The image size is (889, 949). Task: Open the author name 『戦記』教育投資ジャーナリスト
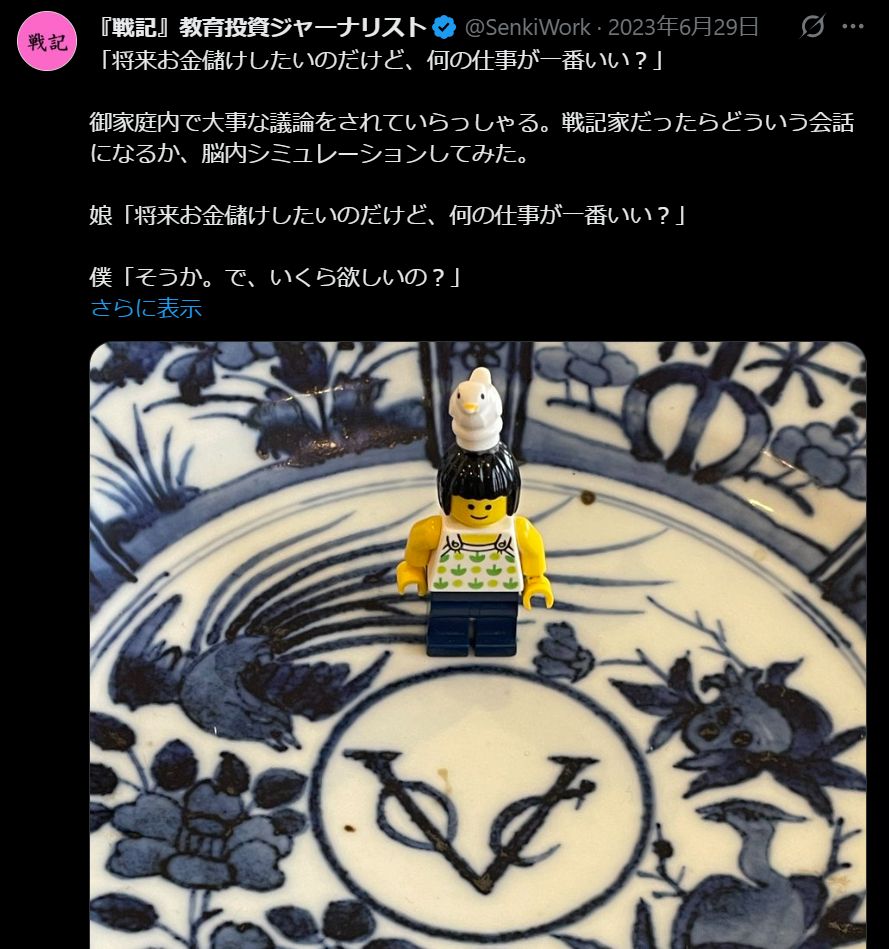point(258,27)
